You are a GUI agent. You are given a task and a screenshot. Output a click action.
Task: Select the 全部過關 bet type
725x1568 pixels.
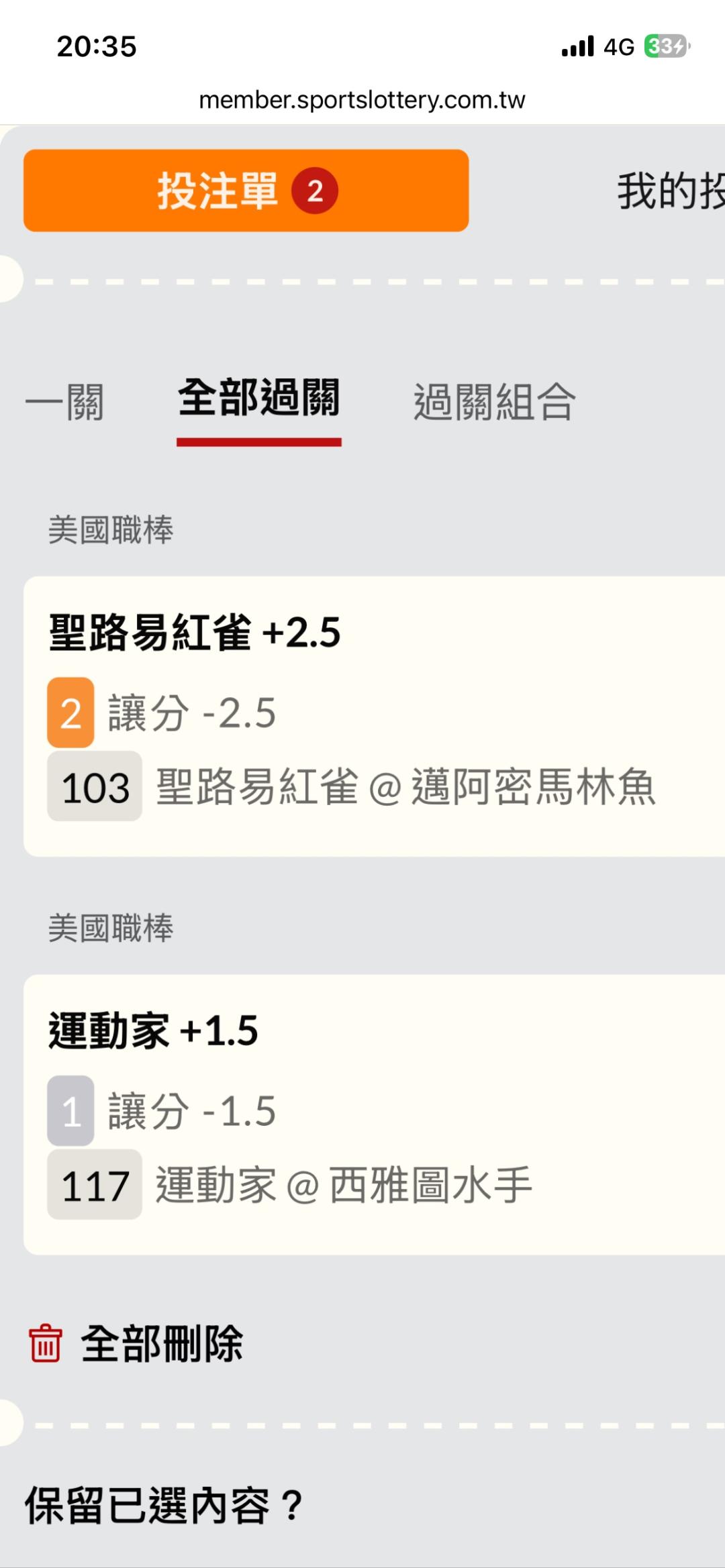(x=259, y=399)
